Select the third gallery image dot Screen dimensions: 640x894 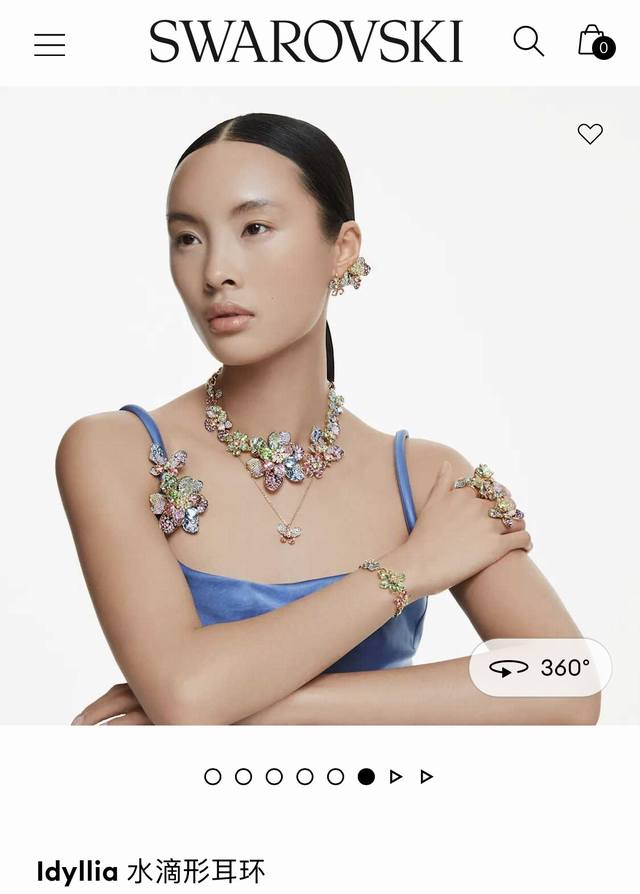[274, 776]
